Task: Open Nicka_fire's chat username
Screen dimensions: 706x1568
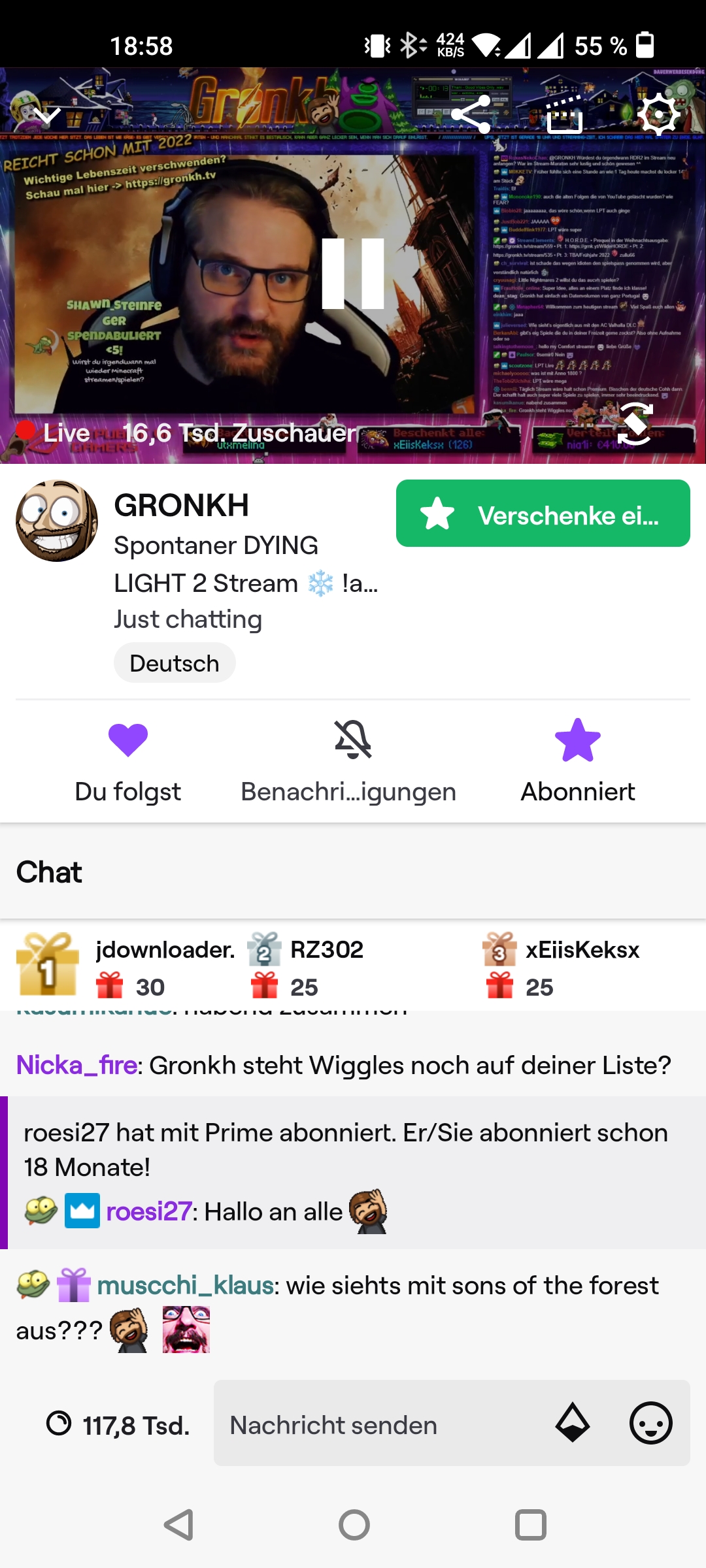Action: point(76,1066)
